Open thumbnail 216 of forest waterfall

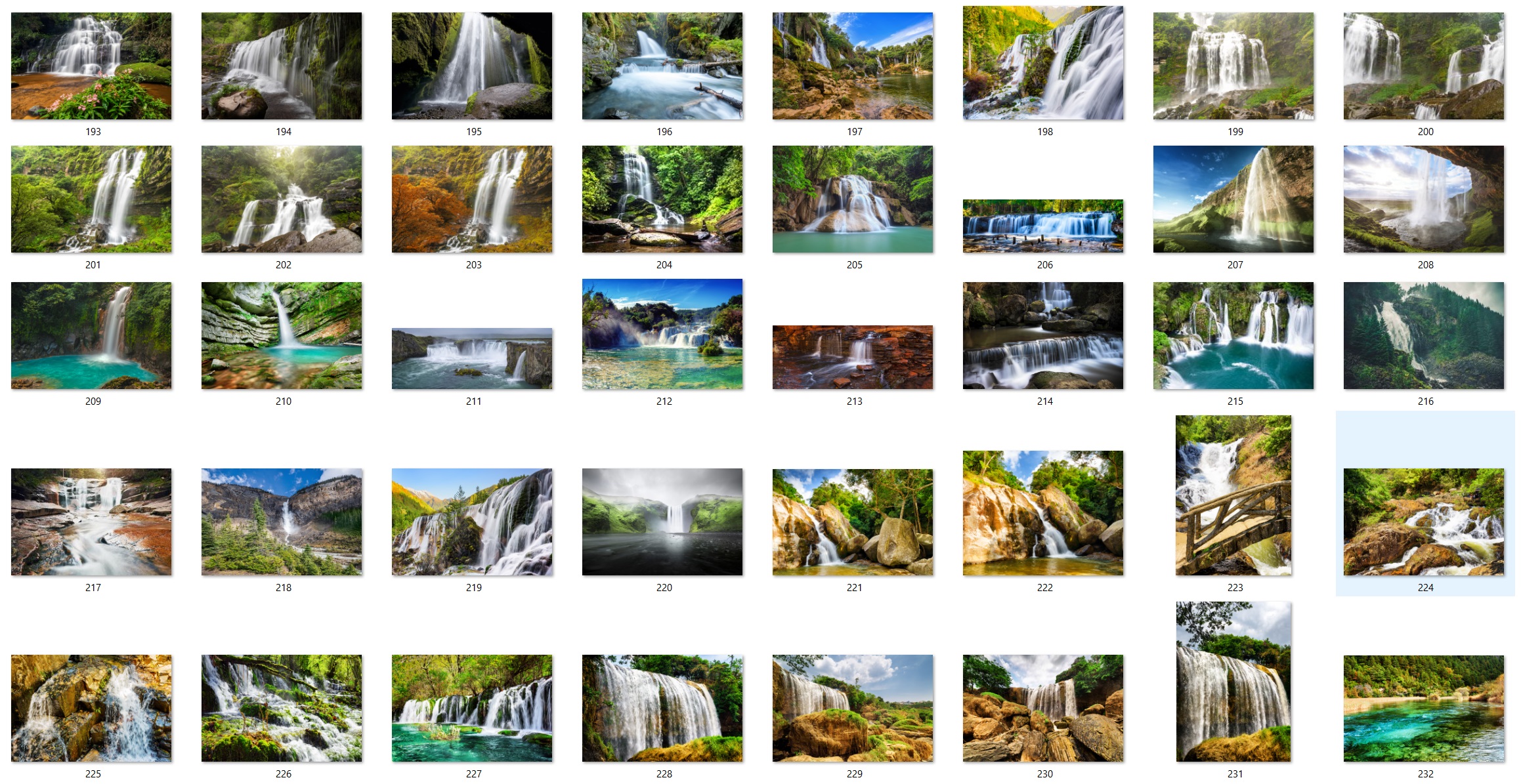1424,335
